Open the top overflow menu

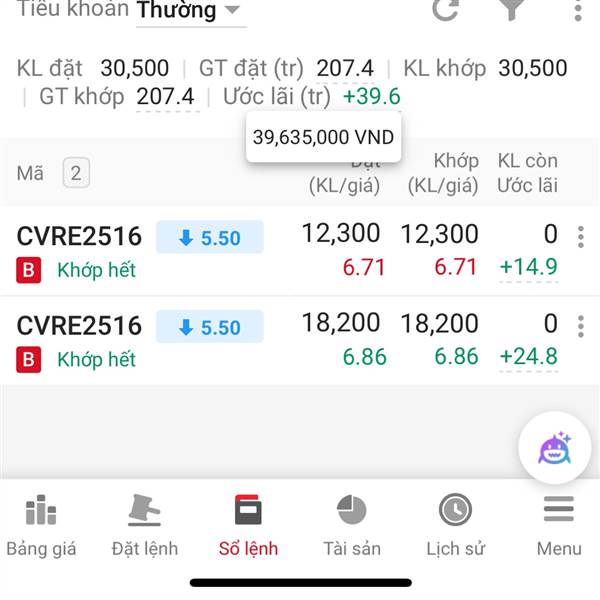(x=578, y=10)
